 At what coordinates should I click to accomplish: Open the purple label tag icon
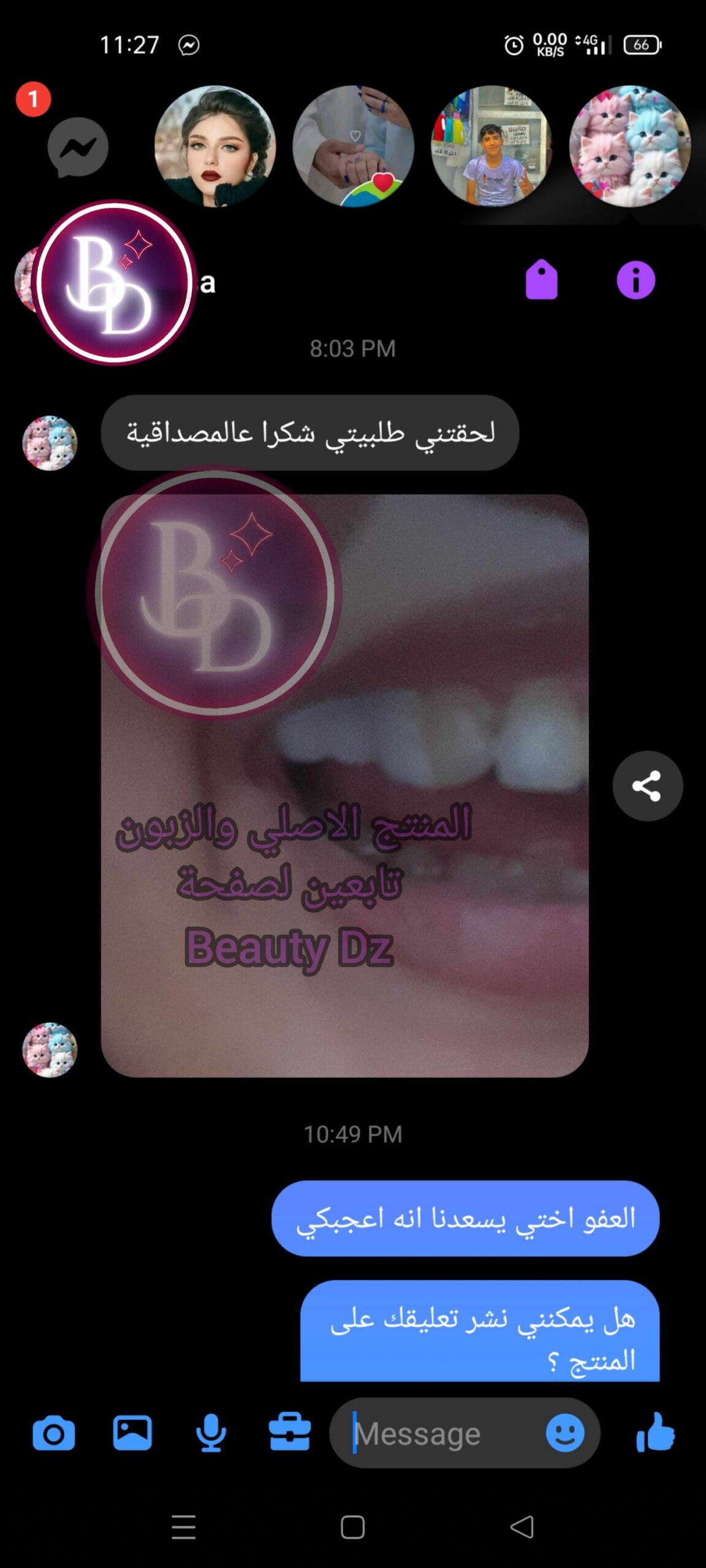(x=542, y=280)
